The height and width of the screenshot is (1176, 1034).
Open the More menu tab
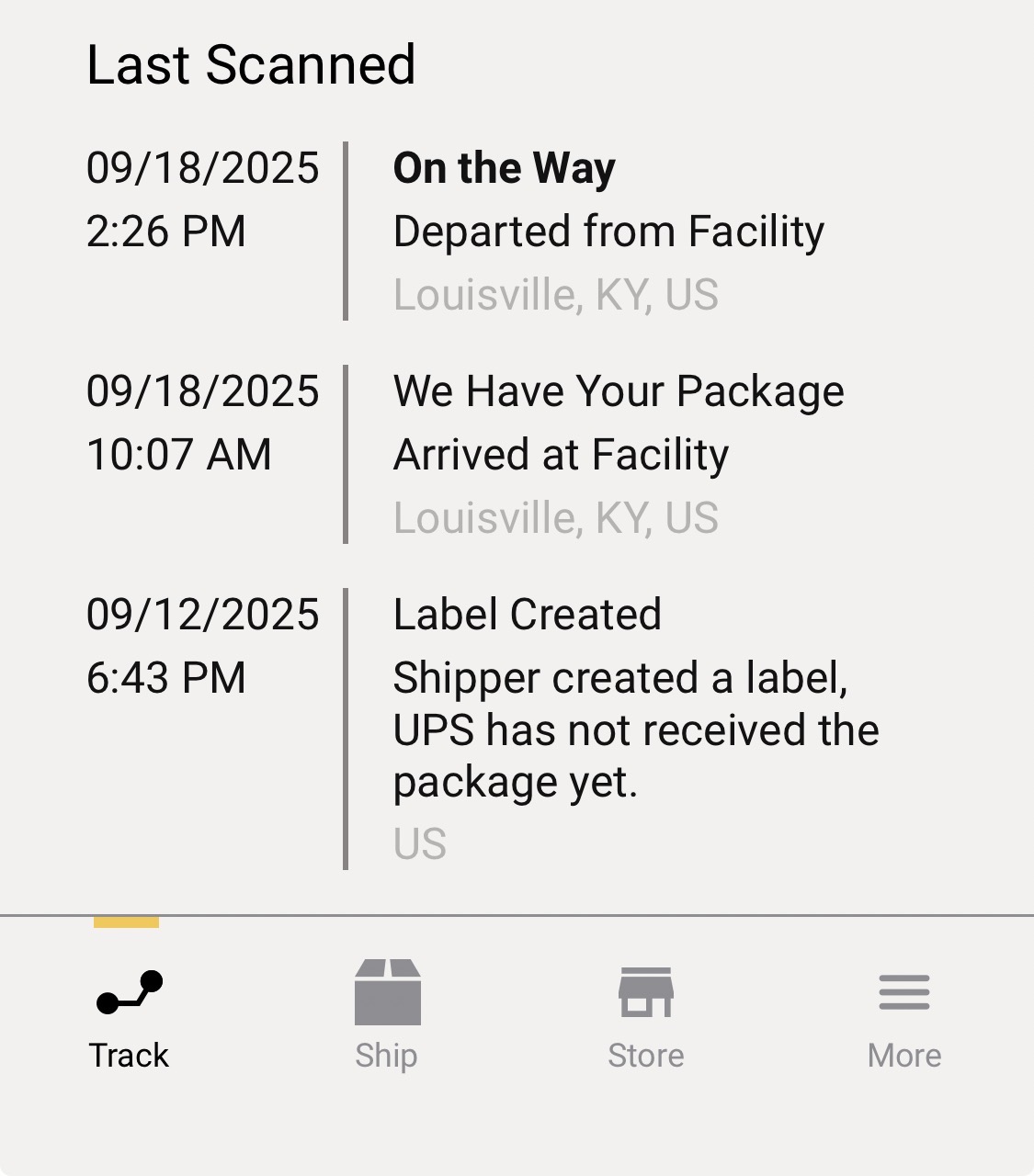[904, 1015]
